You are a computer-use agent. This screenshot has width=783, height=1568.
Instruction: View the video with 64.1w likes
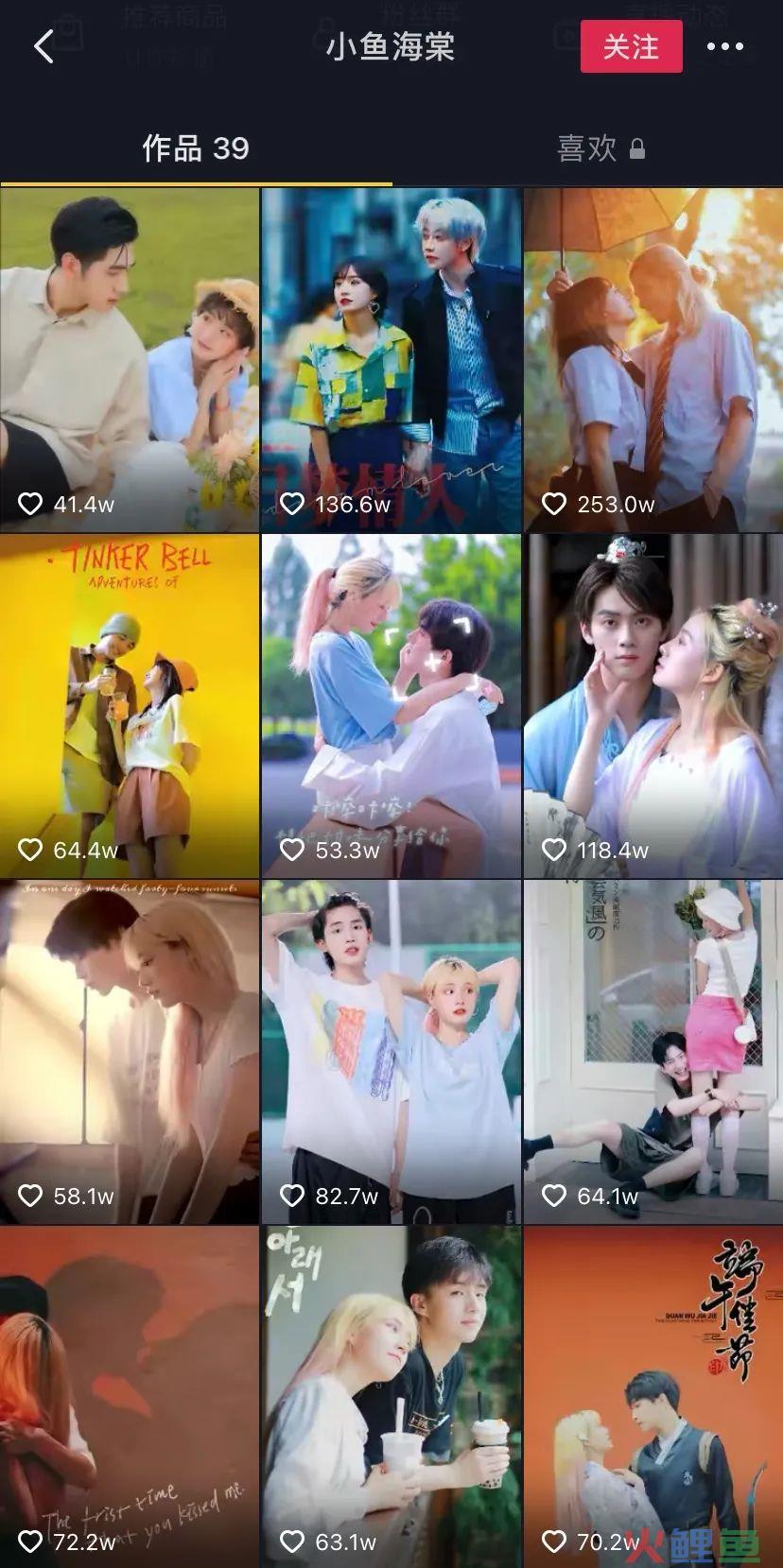[653, 1051]
